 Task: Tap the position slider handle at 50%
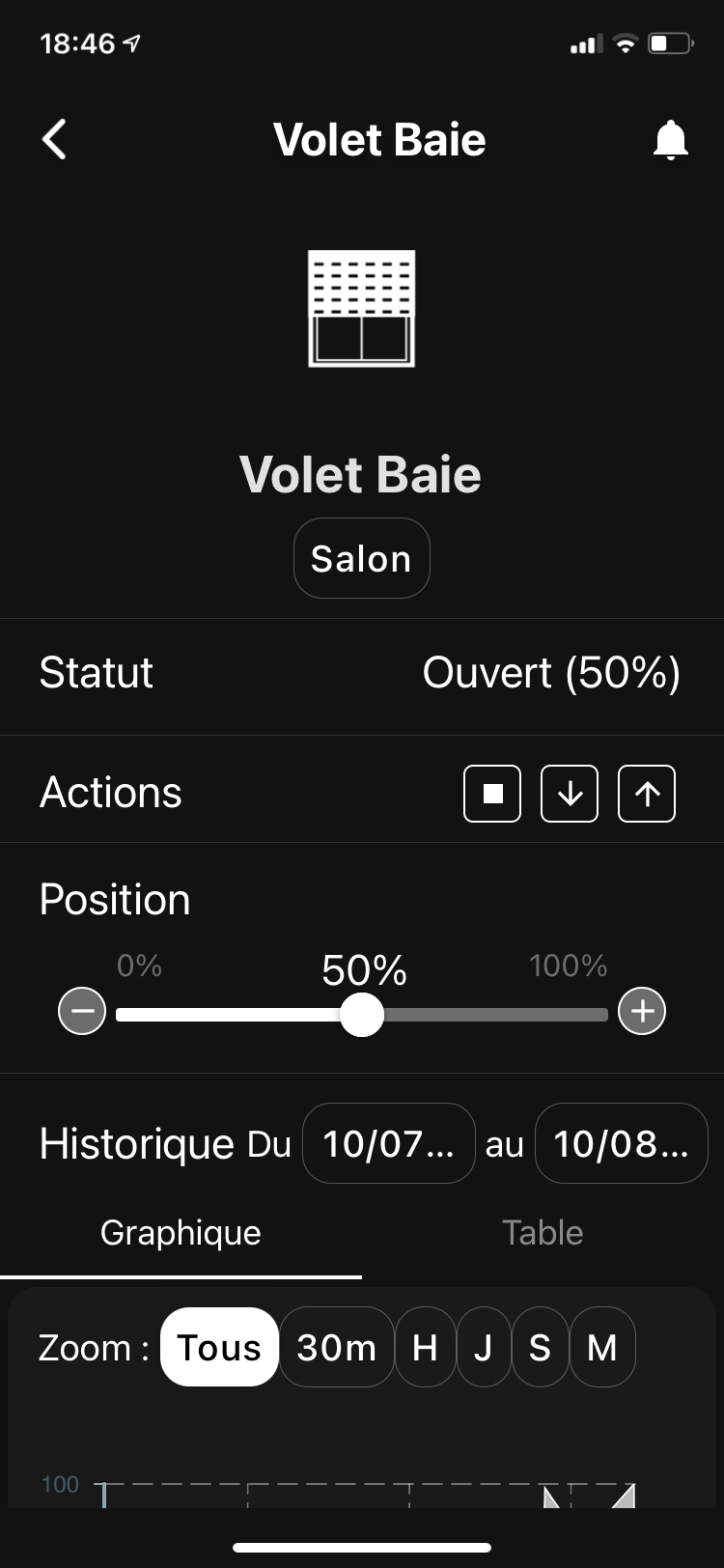click(362, 1016)
